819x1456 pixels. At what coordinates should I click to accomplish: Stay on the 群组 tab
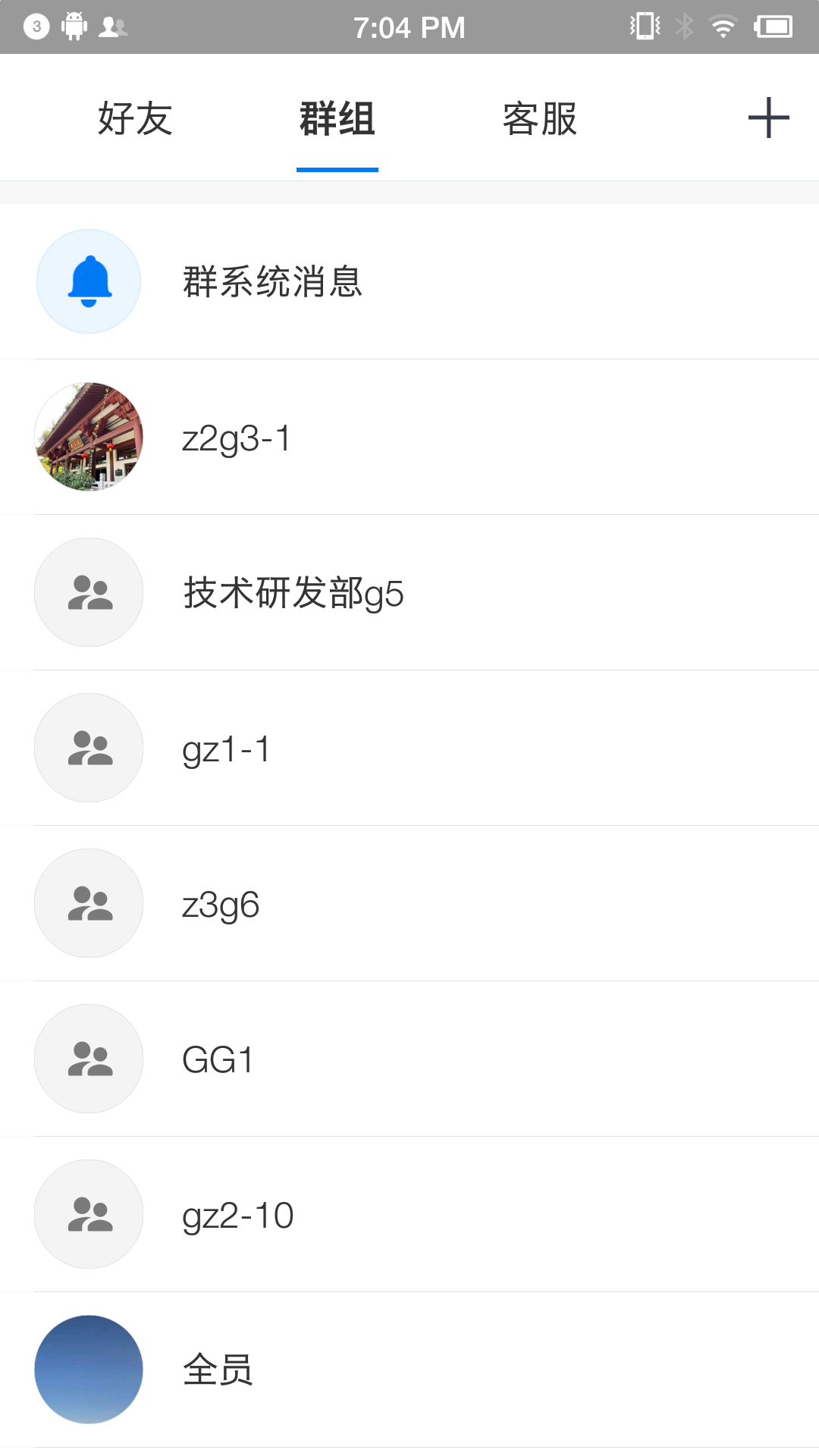point(337,118)
